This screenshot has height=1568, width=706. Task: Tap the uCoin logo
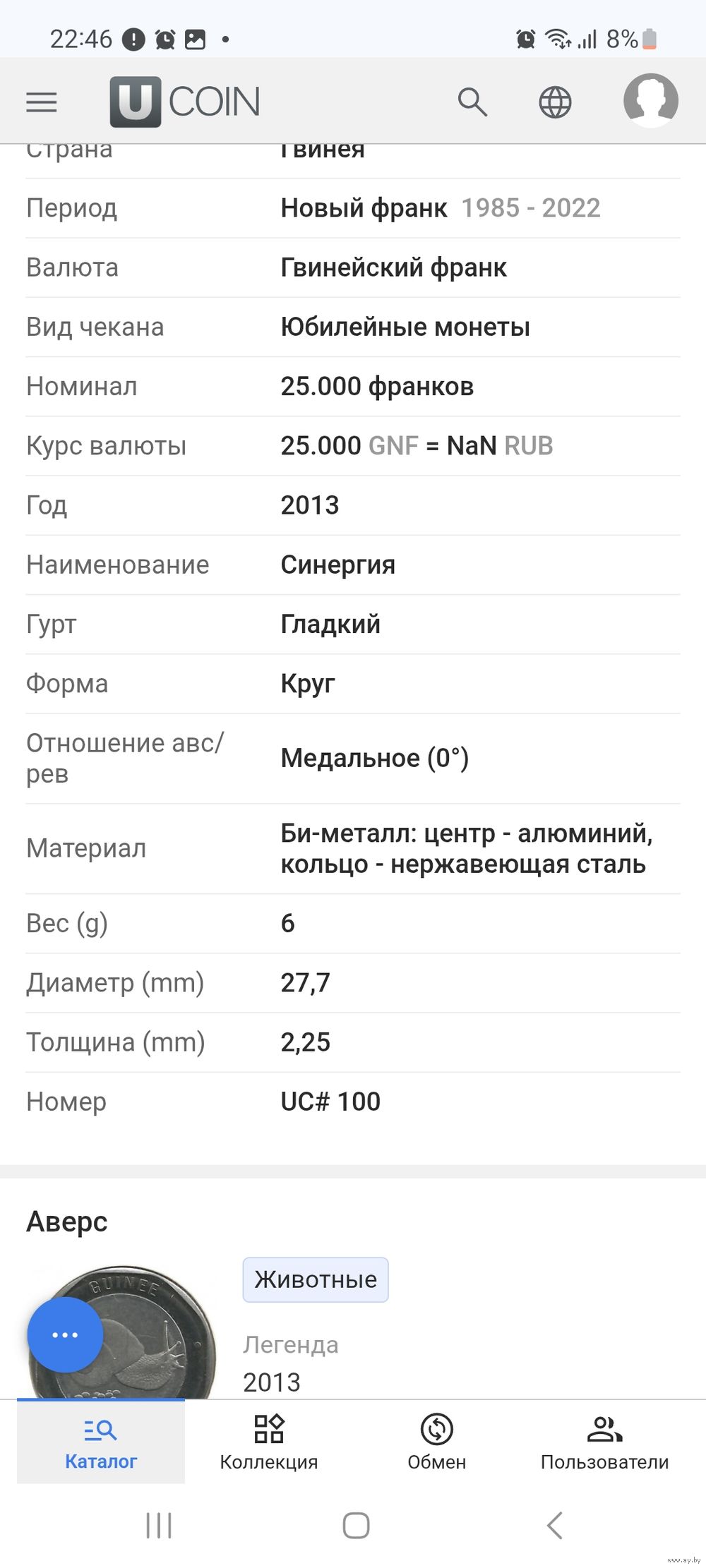pos(185,102)
